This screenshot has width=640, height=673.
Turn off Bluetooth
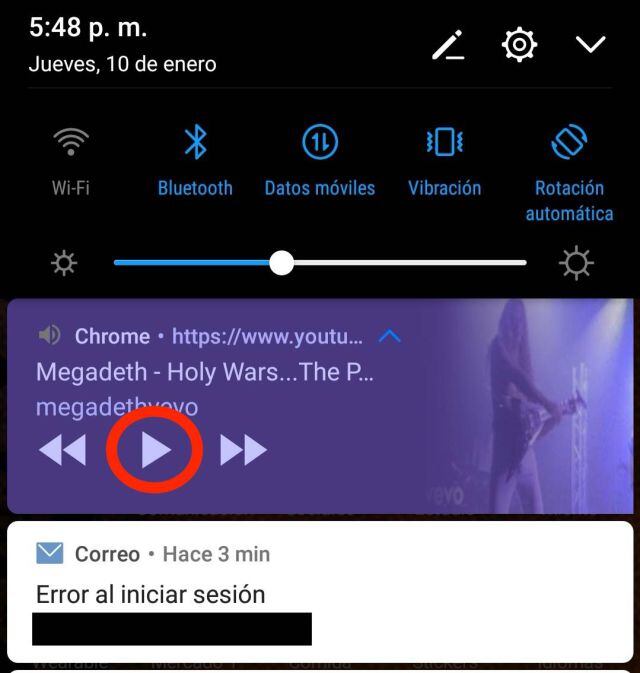coord(195,143)
